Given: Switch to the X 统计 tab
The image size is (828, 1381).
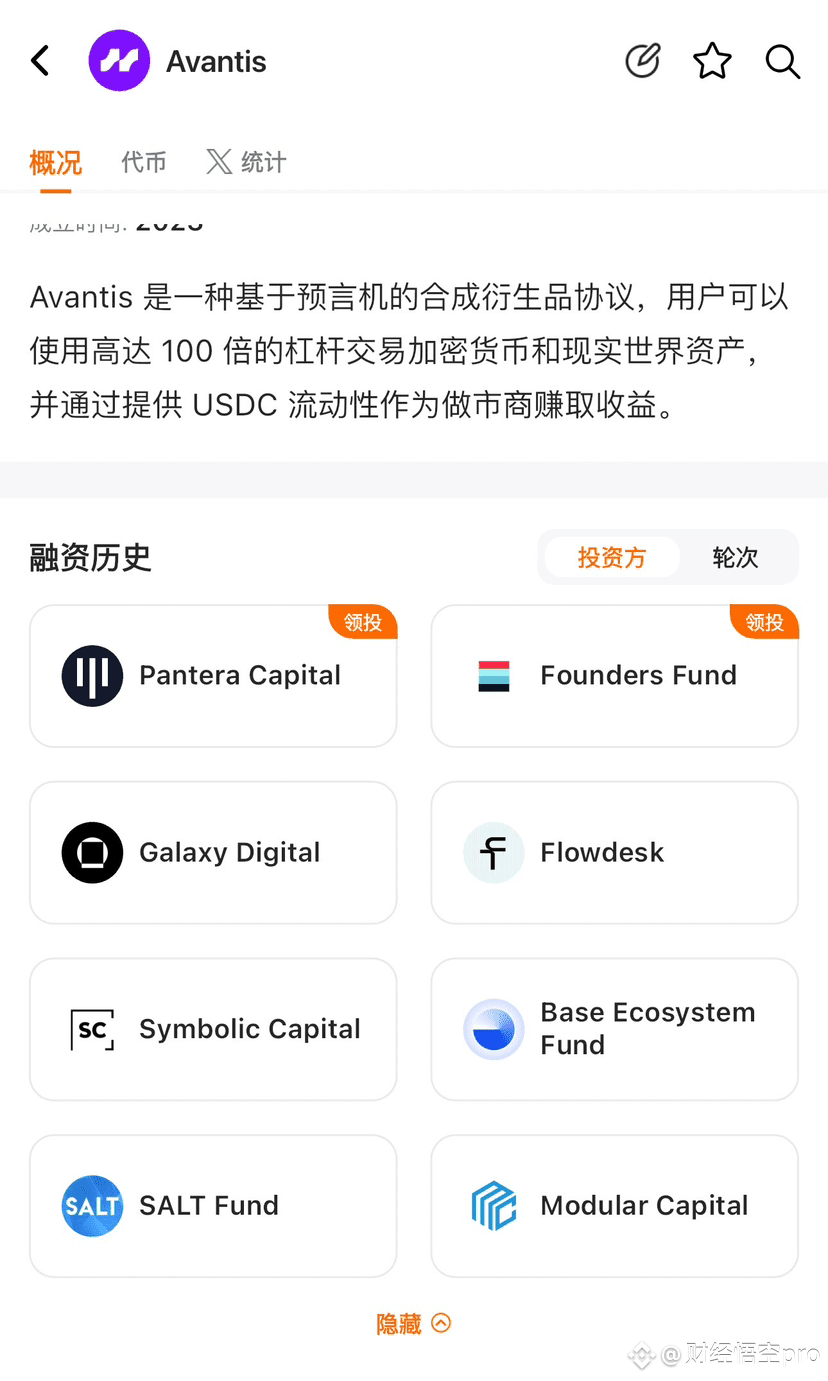Looking at the screenshot, I should pos(246,162).
